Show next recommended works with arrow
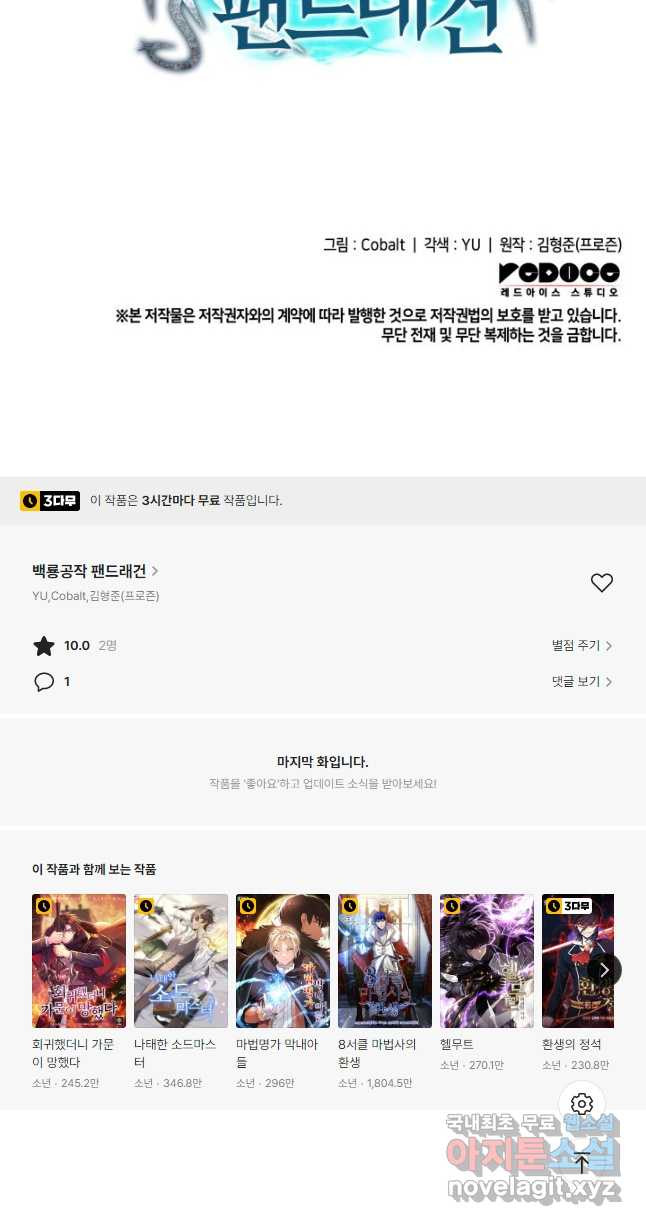This screenshot has height=1226, width=646. coord(604,969)
